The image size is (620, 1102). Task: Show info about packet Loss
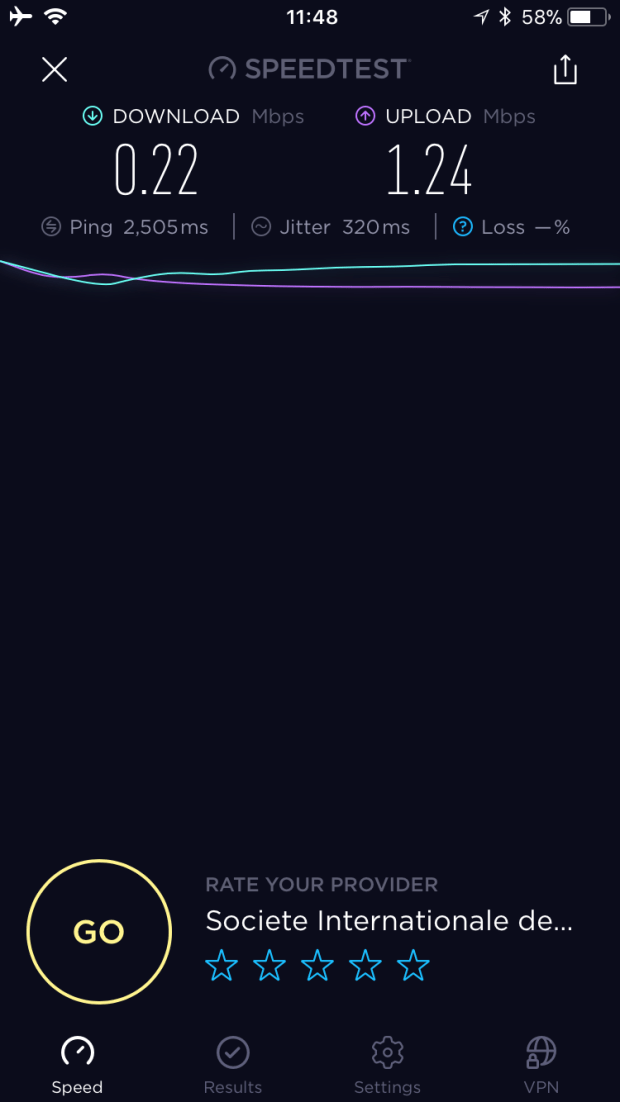coord(462,227)
